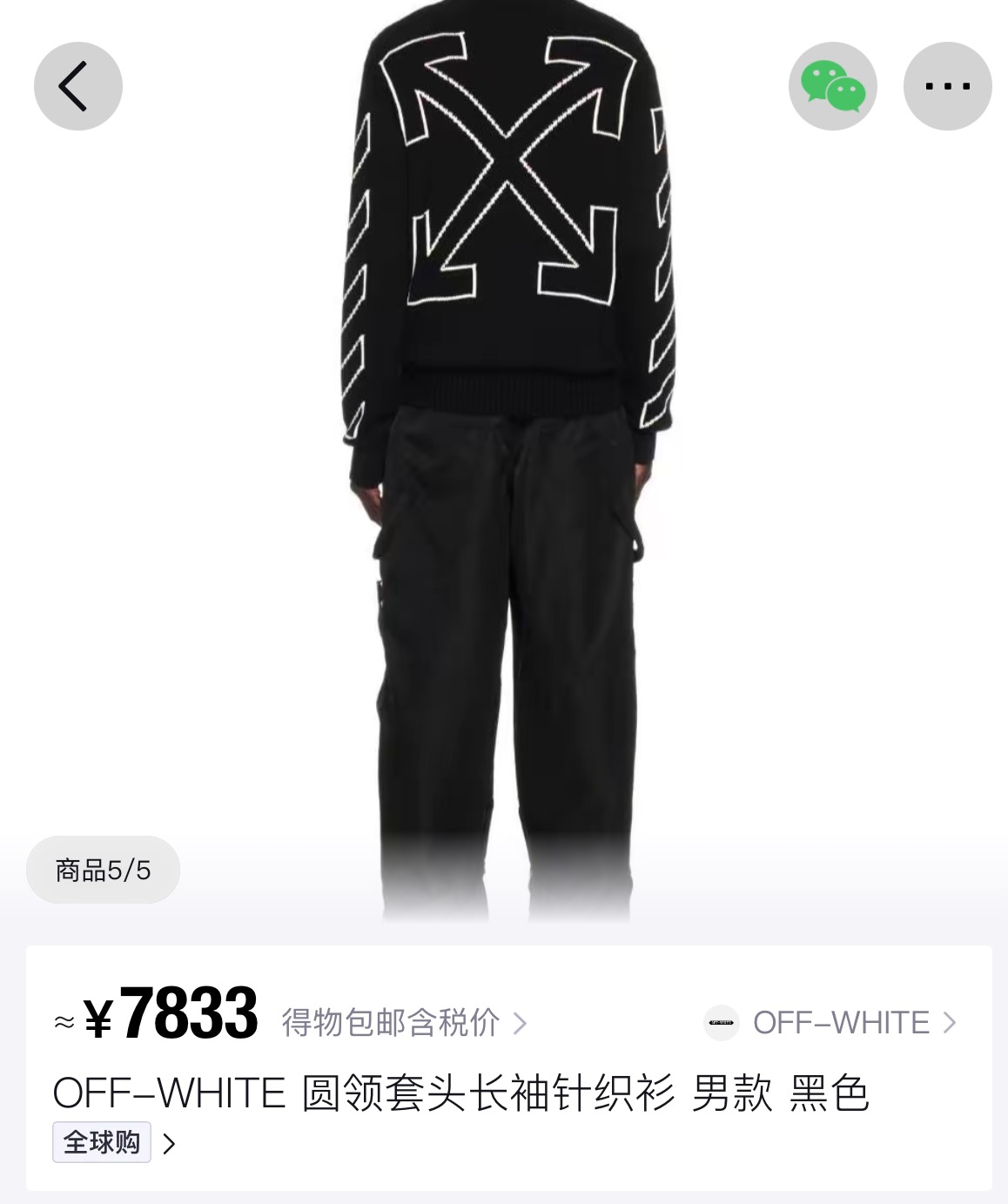Expand the 全球购 tag details
Screen dimensions: 1008x1204
115,1142
